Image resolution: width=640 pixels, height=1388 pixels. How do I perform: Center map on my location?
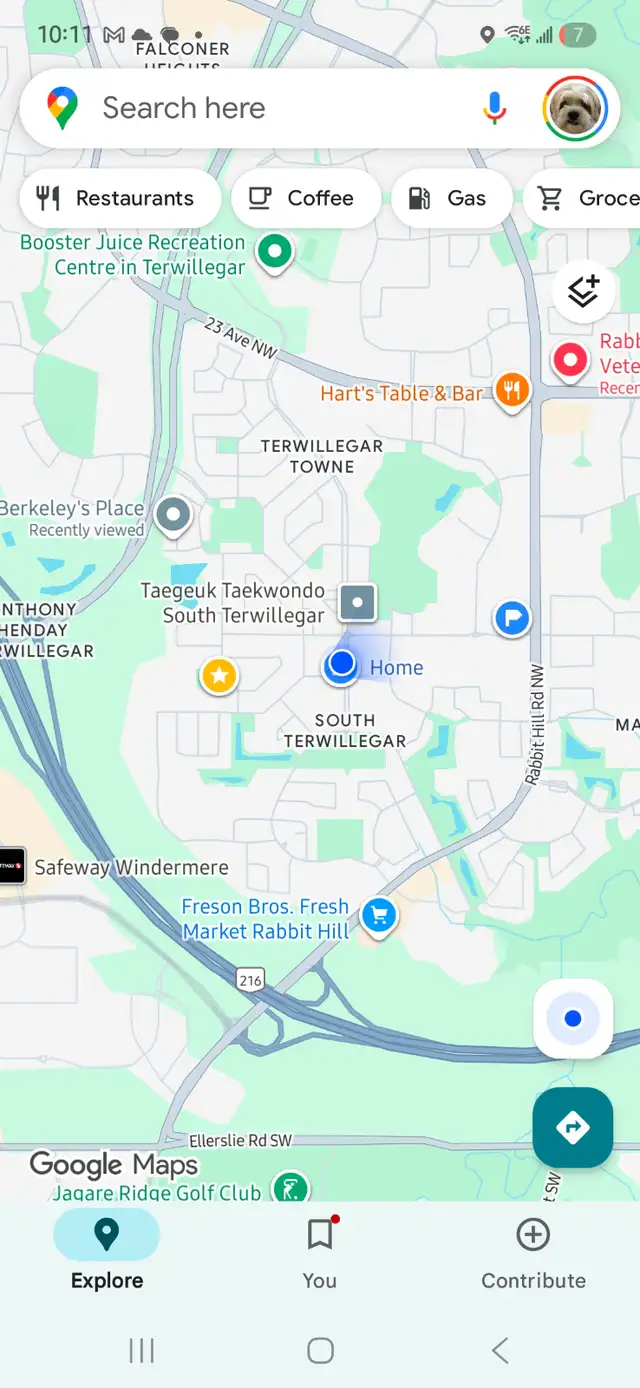tap(573, 1019)
